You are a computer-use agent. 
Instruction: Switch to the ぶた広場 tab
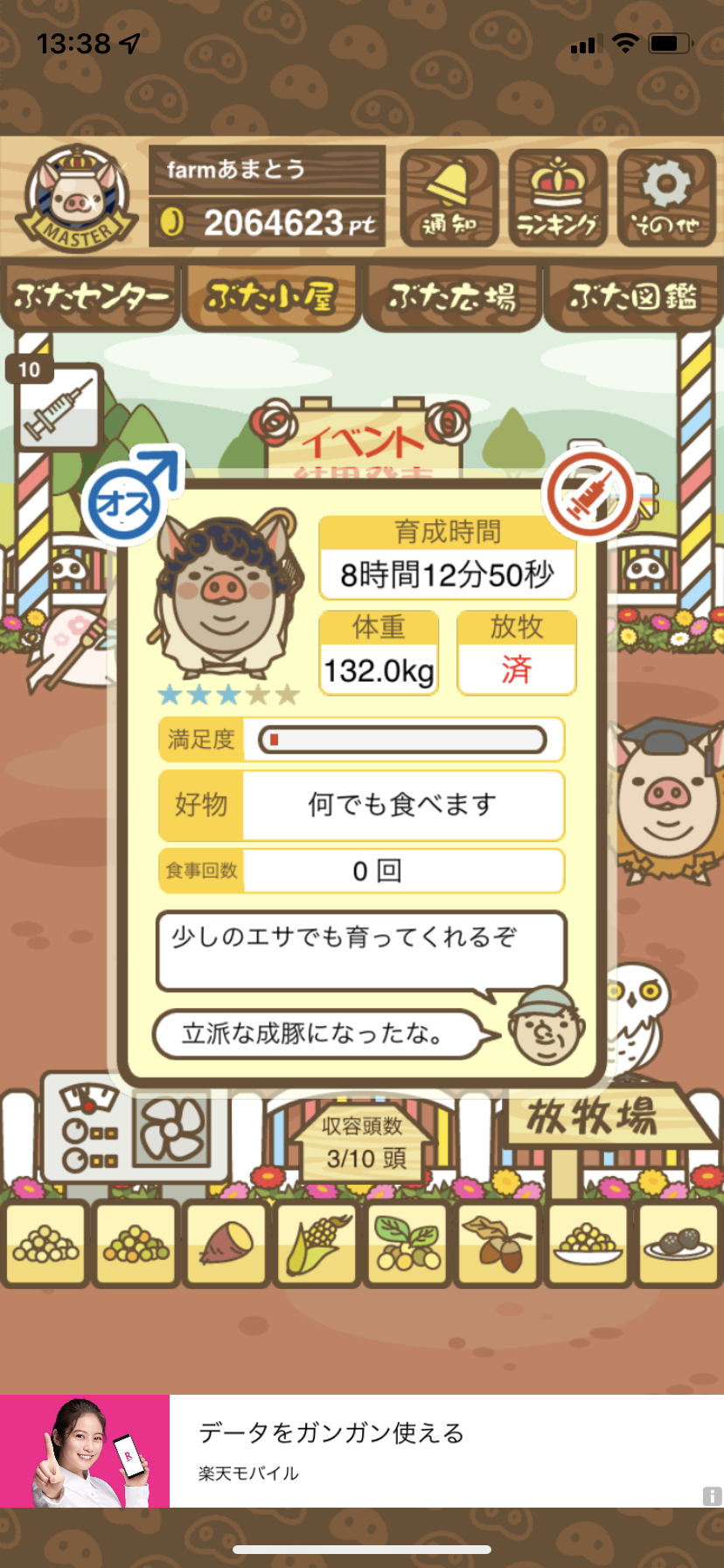tap(452, 297)
